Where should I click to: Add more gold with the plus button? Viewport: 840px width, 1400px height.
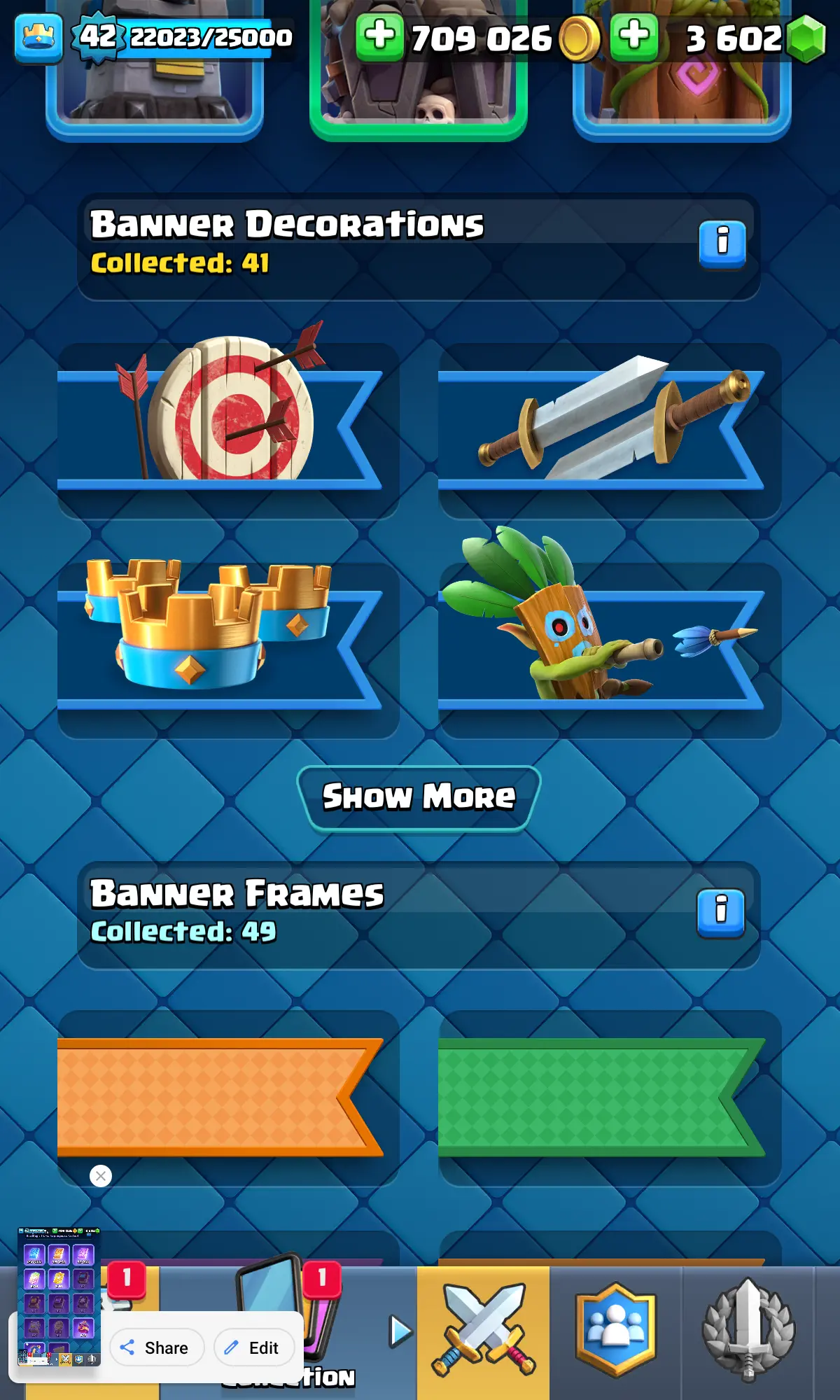(x=379, y=36)
